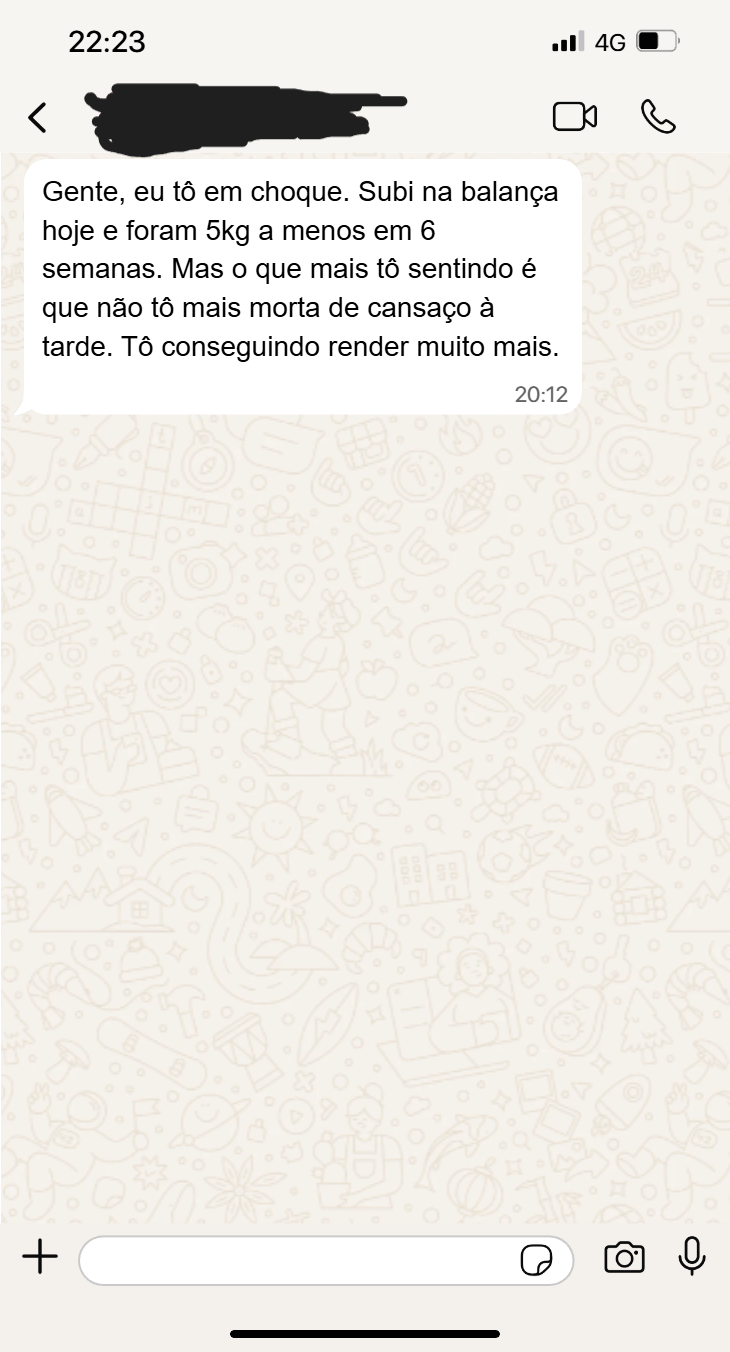Viewport: 730px width, 1352px height.
Task: Start a voice call
Action: [x=658, y=117]
